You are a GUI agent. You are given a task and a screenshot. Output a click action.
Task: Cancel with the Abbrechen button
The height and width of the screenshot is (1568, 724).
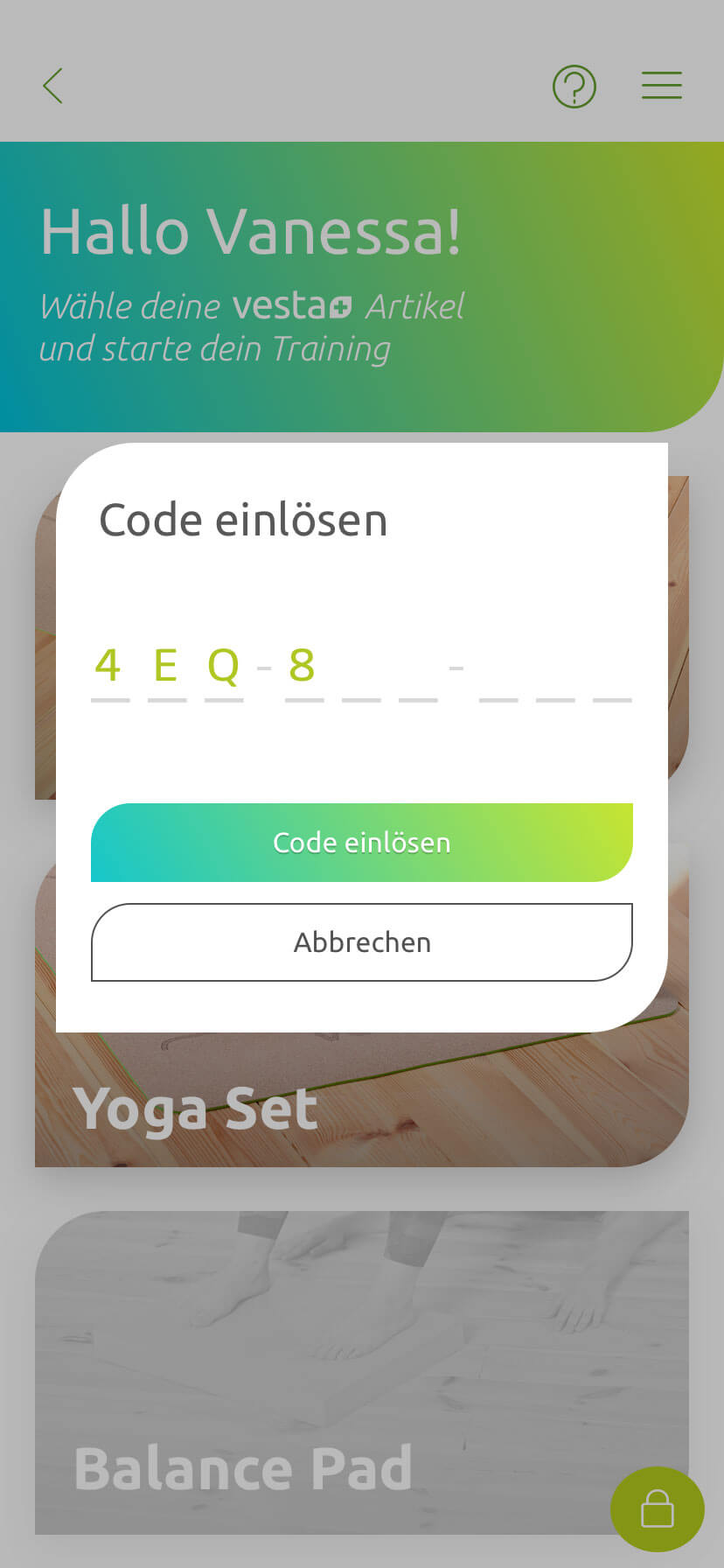pos(361,941)
